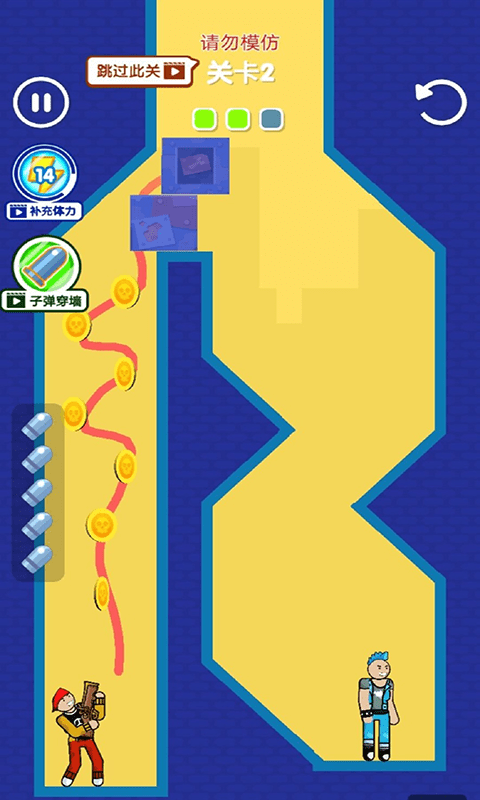This screenshot has height=800, width=480.
Task: Tap the 跳过此关 skip level button
Action: click(141, 71)
